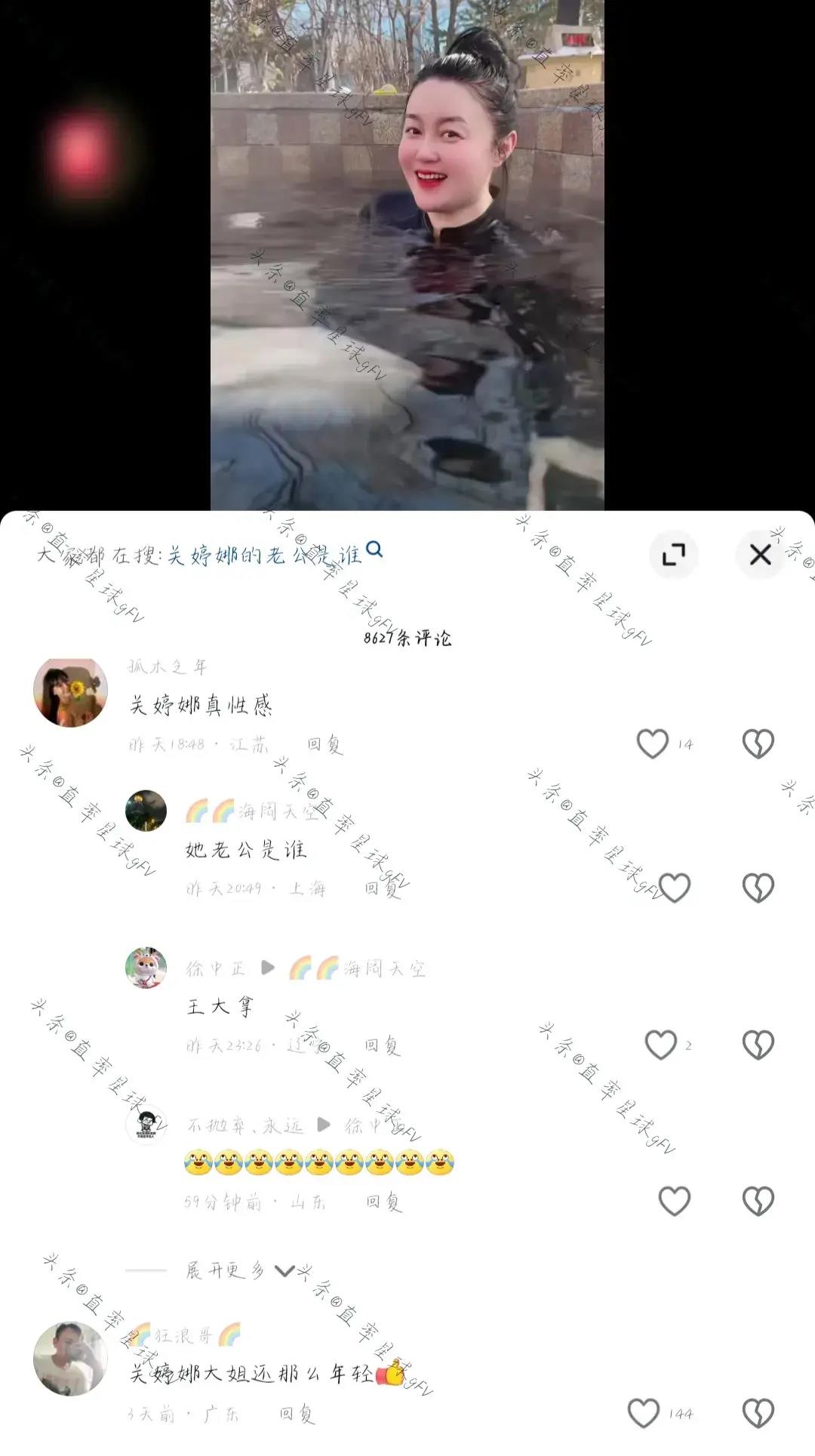Like 徐中正's reply 王大拿

[x=661, y=1045]
